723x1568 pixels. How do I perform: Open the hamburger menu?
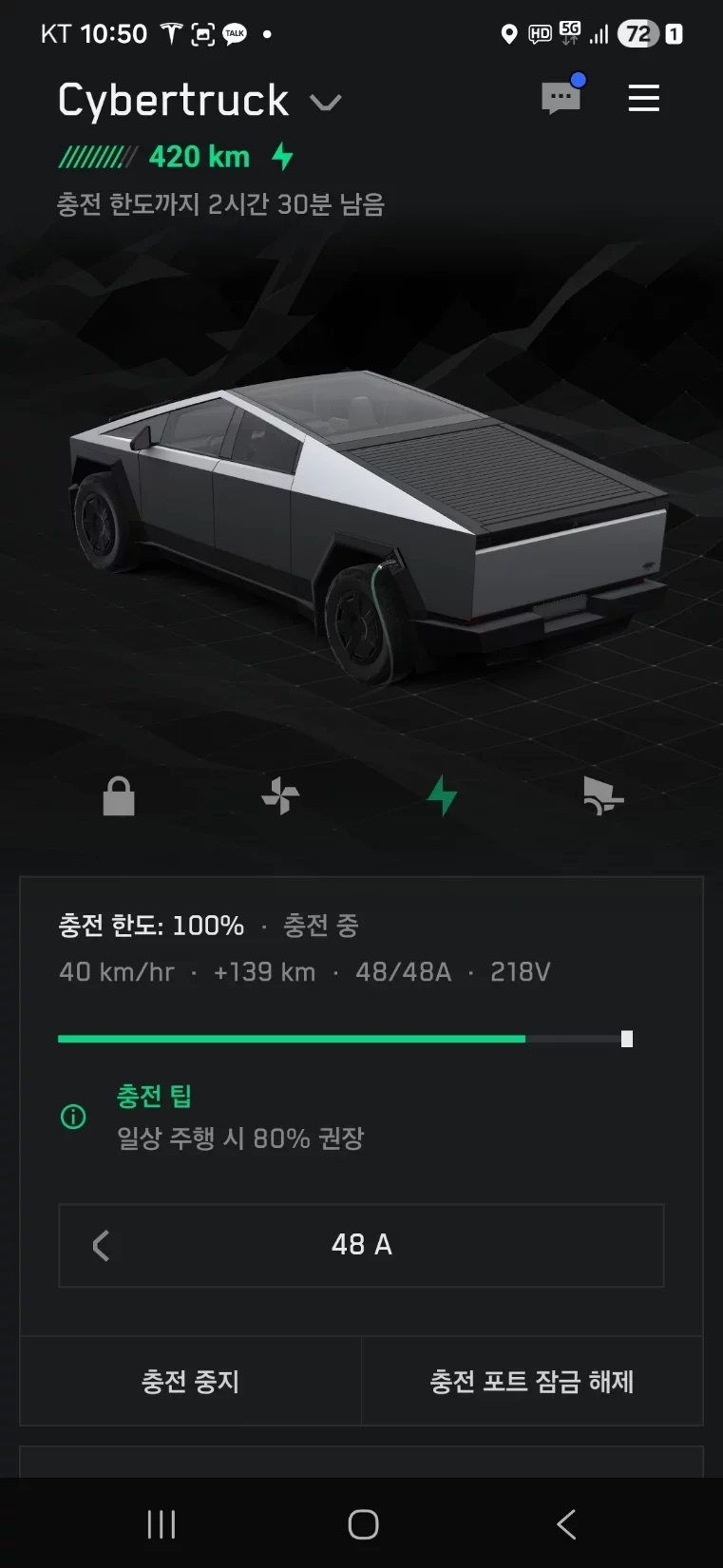pyautogui.click(x=644, y=98)
